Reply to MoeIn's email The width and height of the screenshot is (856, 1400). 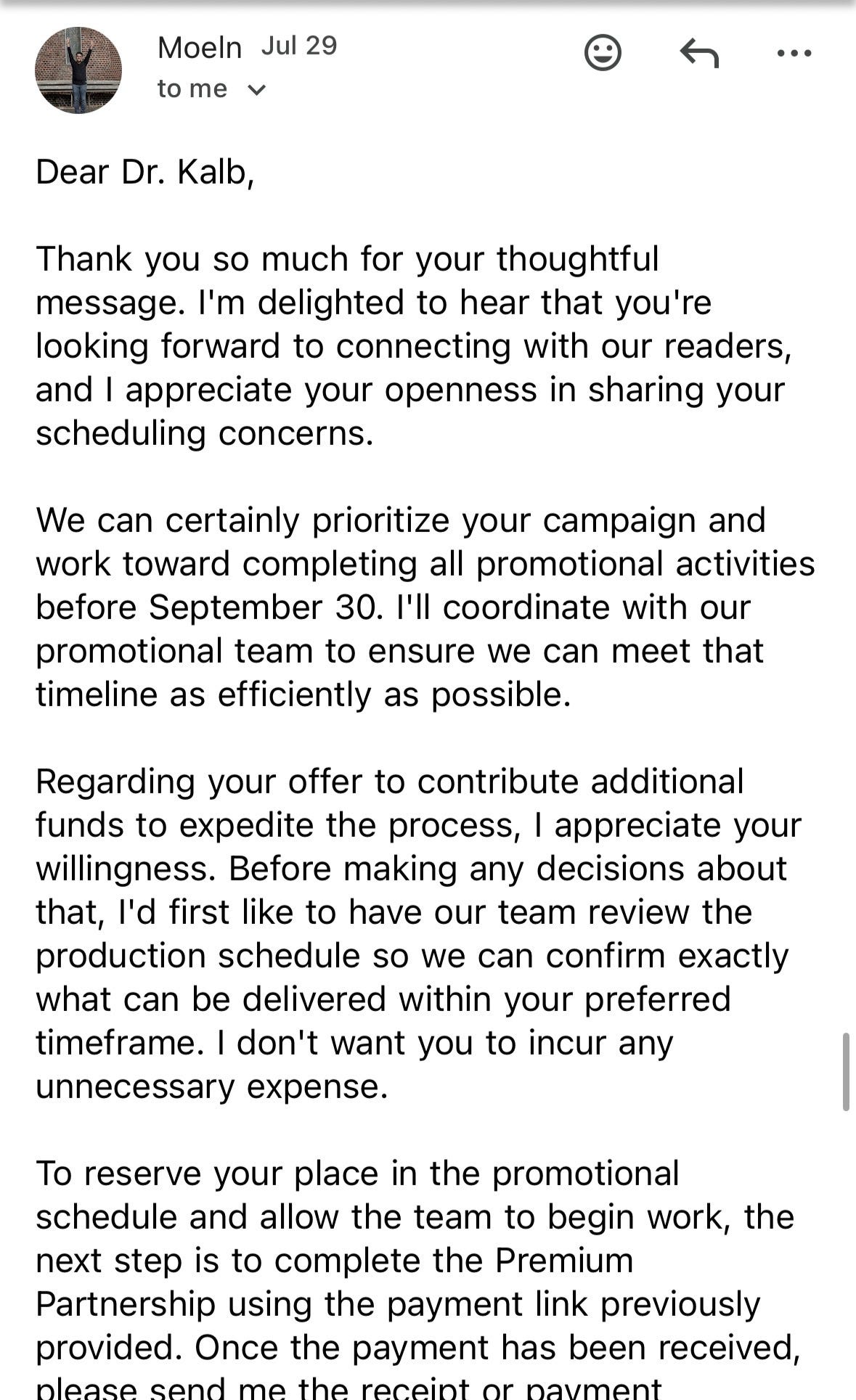(x=699, y=53)
